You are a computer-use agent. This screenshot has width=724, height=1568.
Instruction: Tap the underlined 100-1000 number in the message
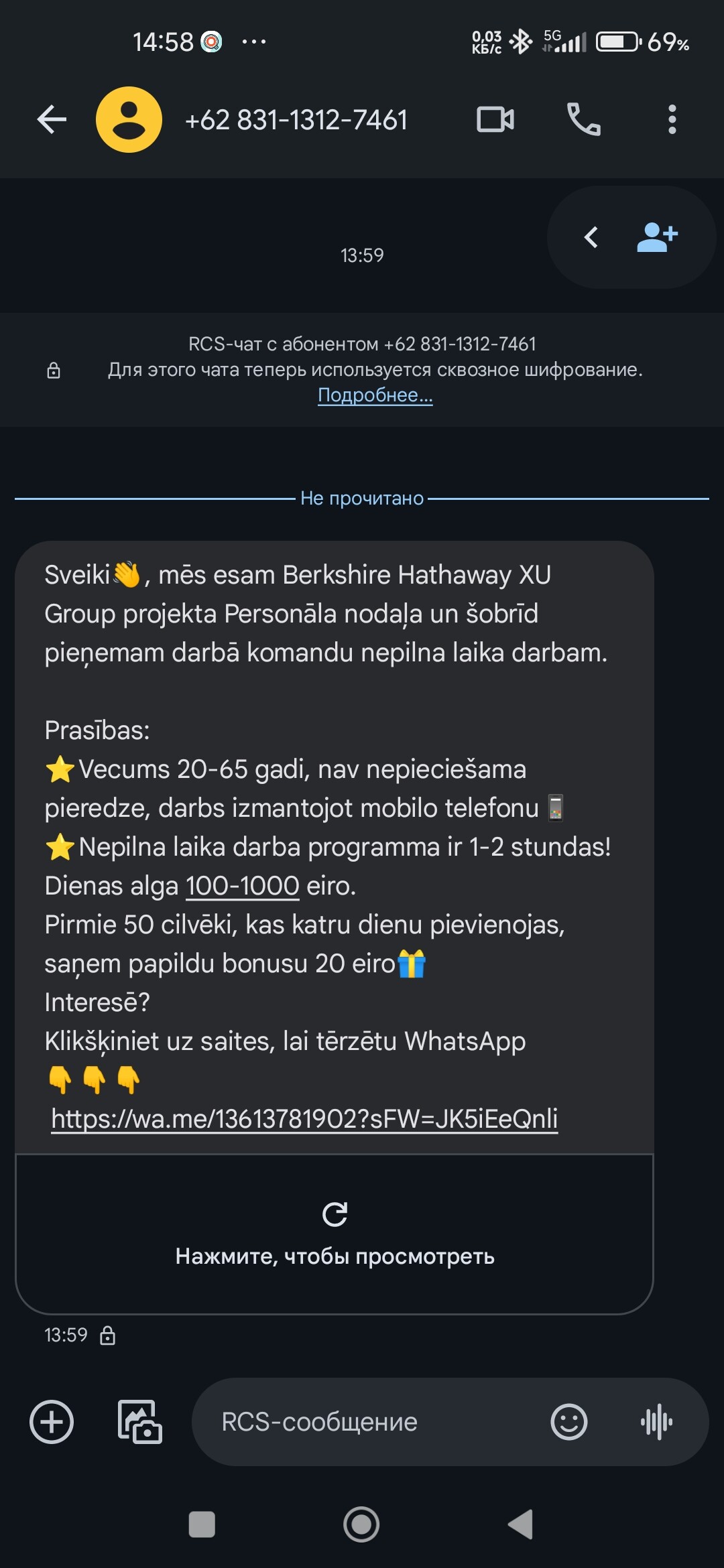tap(242, 886)
